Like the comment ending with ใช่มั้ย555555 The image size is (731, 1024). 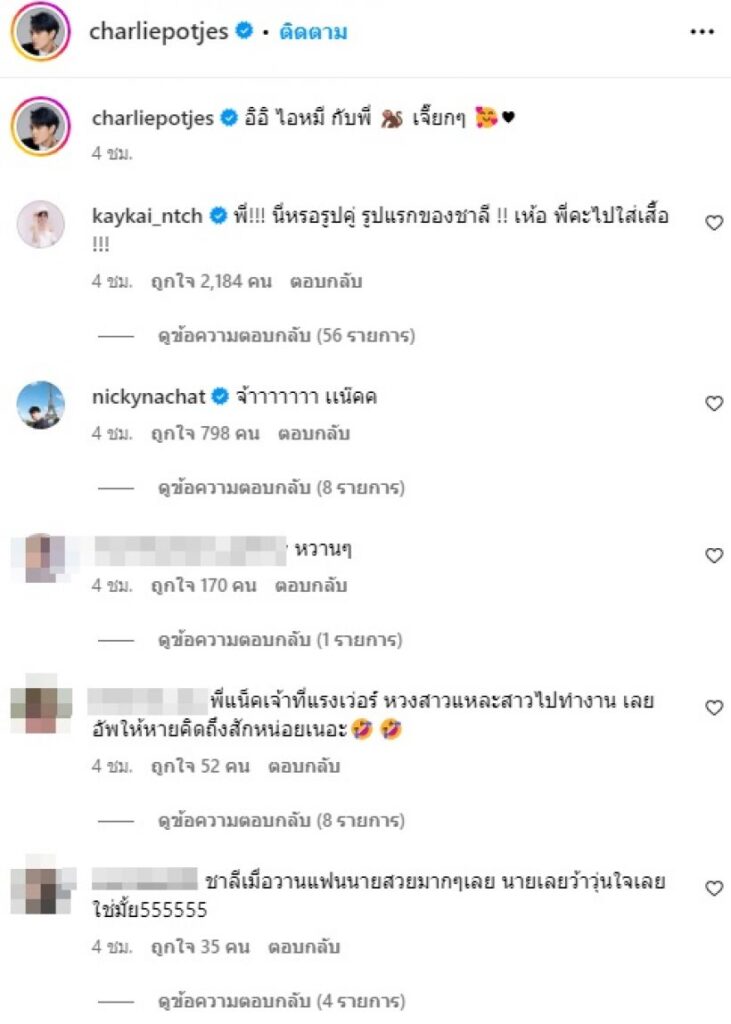714,888
